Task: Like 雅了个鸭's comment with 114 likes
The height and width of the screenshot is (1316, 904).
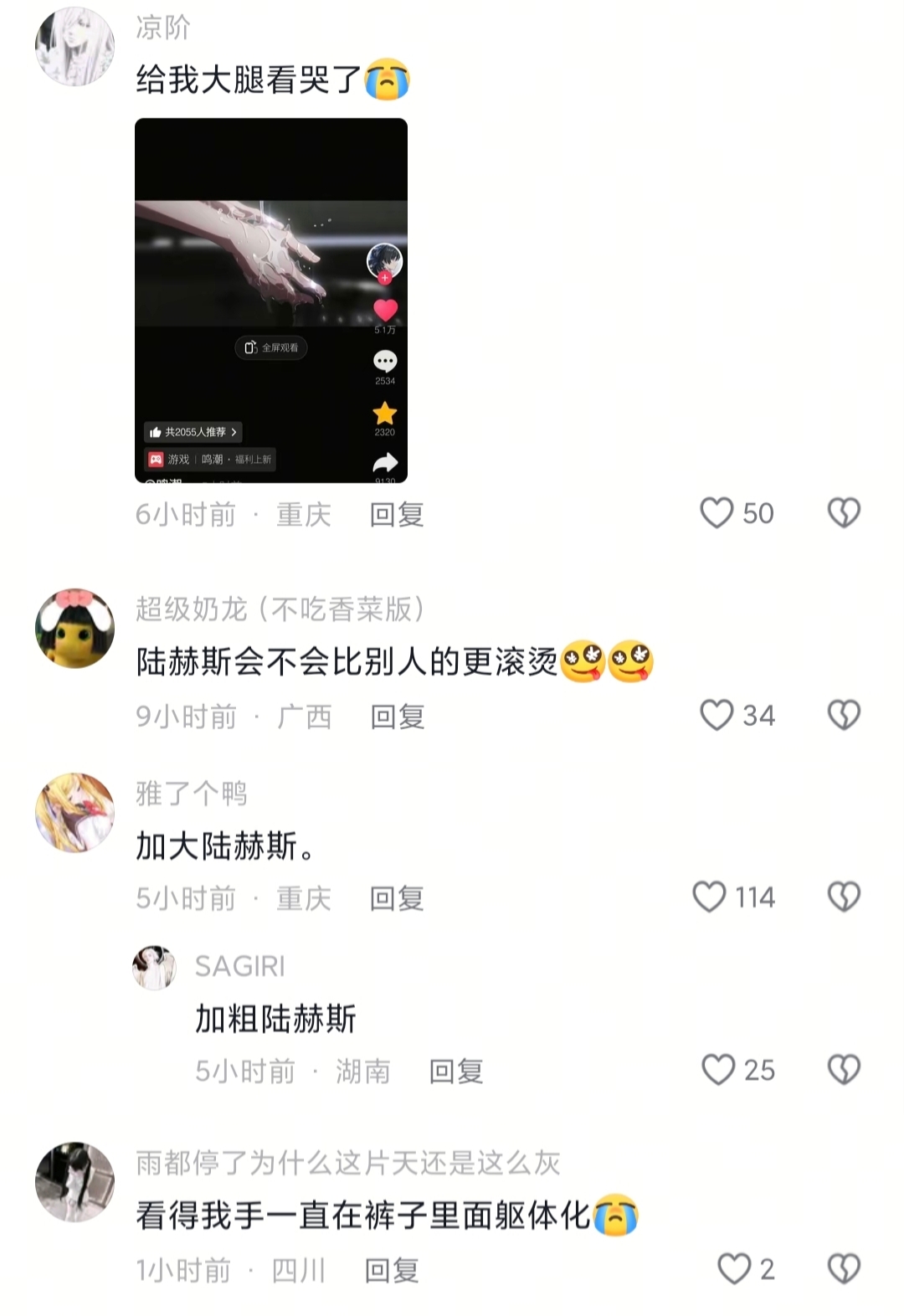Action: 709,897
